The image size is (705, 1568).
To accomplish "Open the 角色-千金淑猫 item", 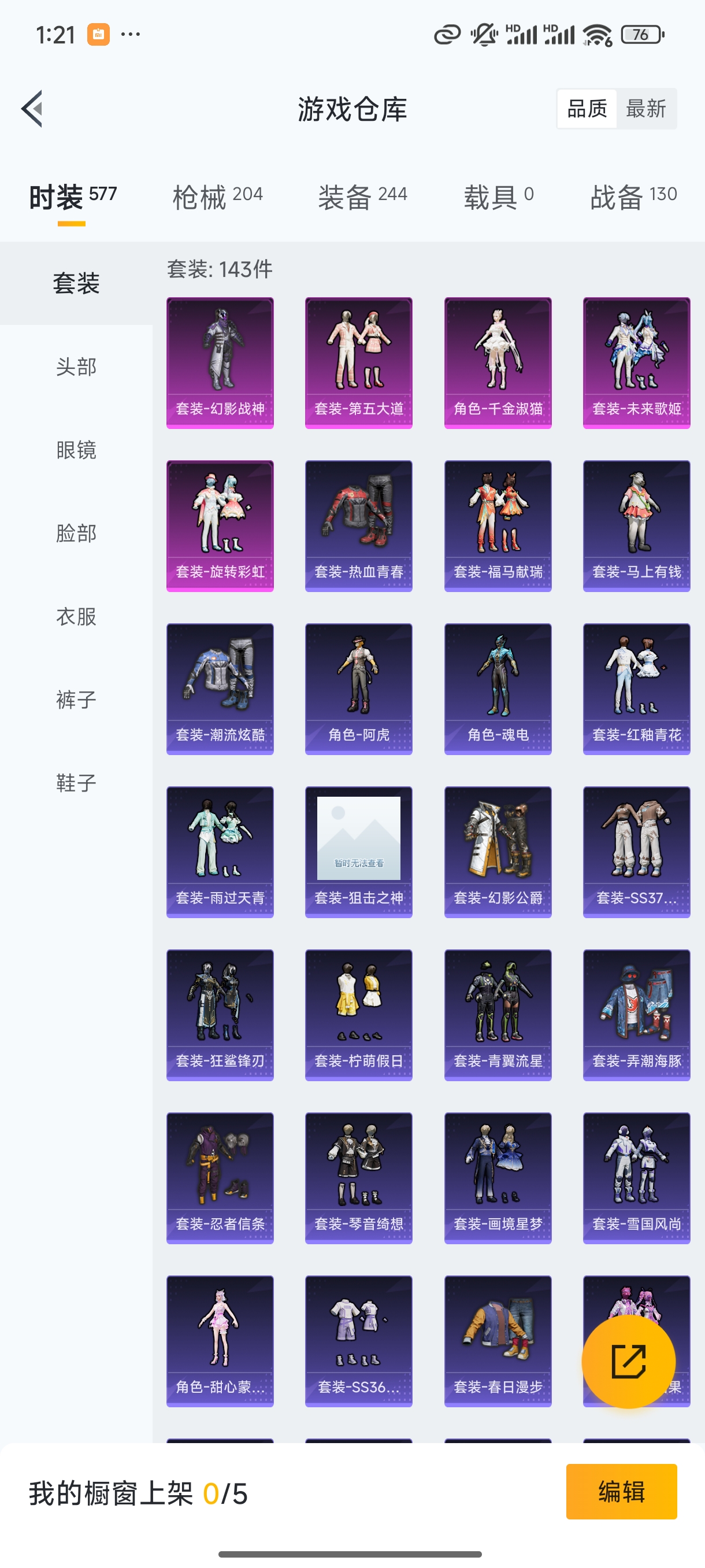I will click(x=498, y=363).
